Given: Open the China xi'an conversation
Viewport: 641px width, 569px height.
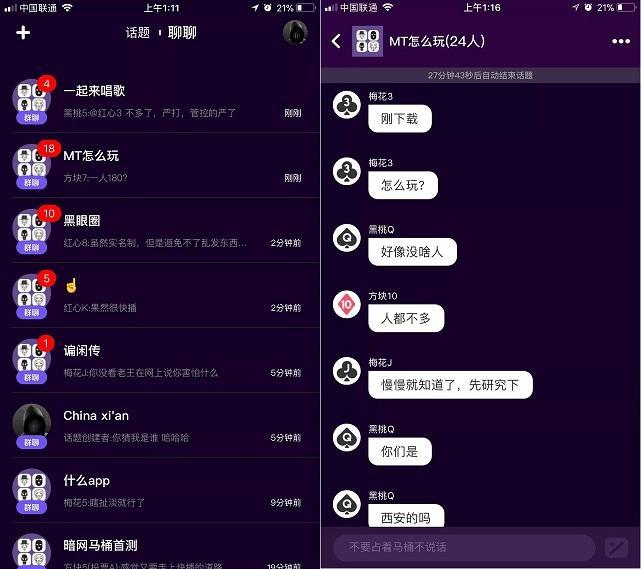Looking at the screenshot, I should coord(160,426).
